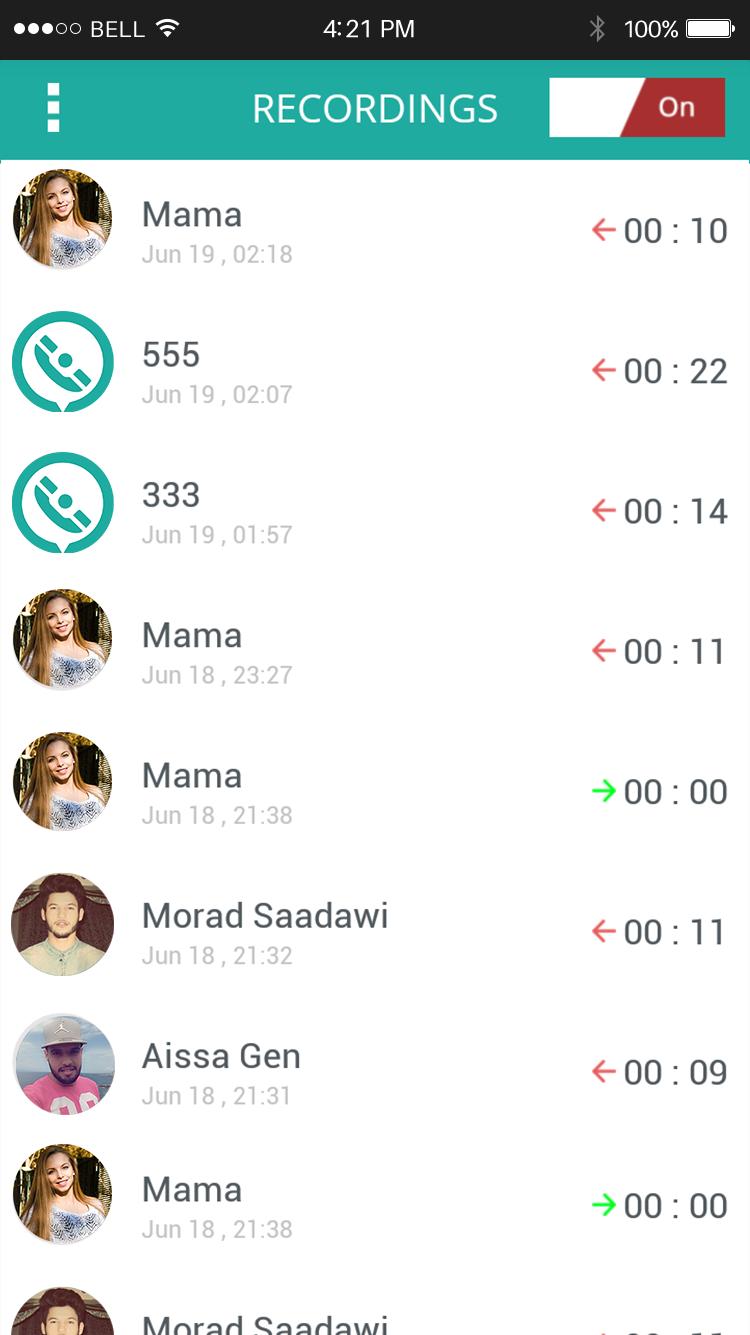
Task: Click the battery indicator showing 100%
Action: tap(700, 28)
